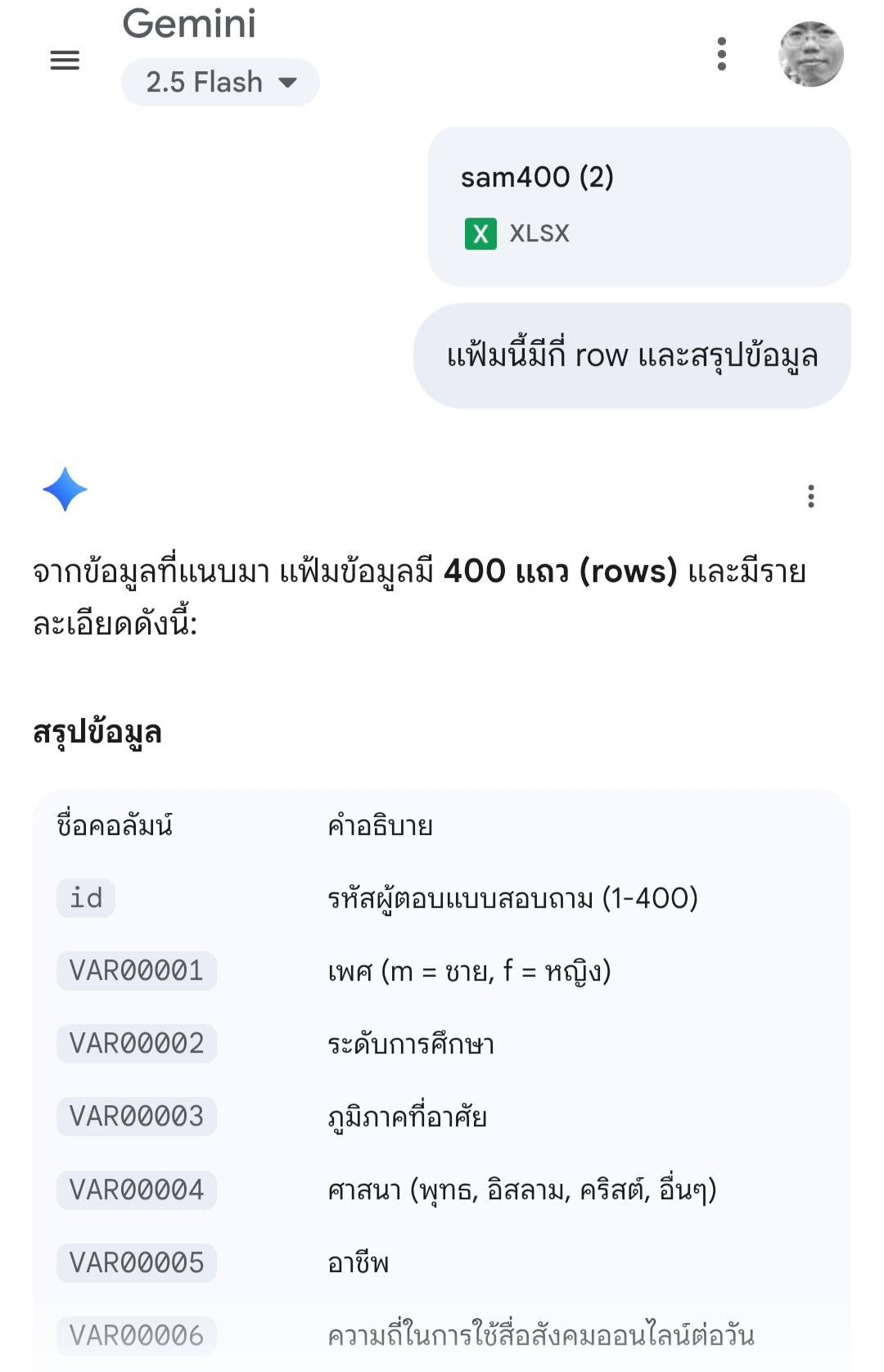Expand the 2.5 Flash model selector
Screen dimensions: 884x1372
pos(219,83)
